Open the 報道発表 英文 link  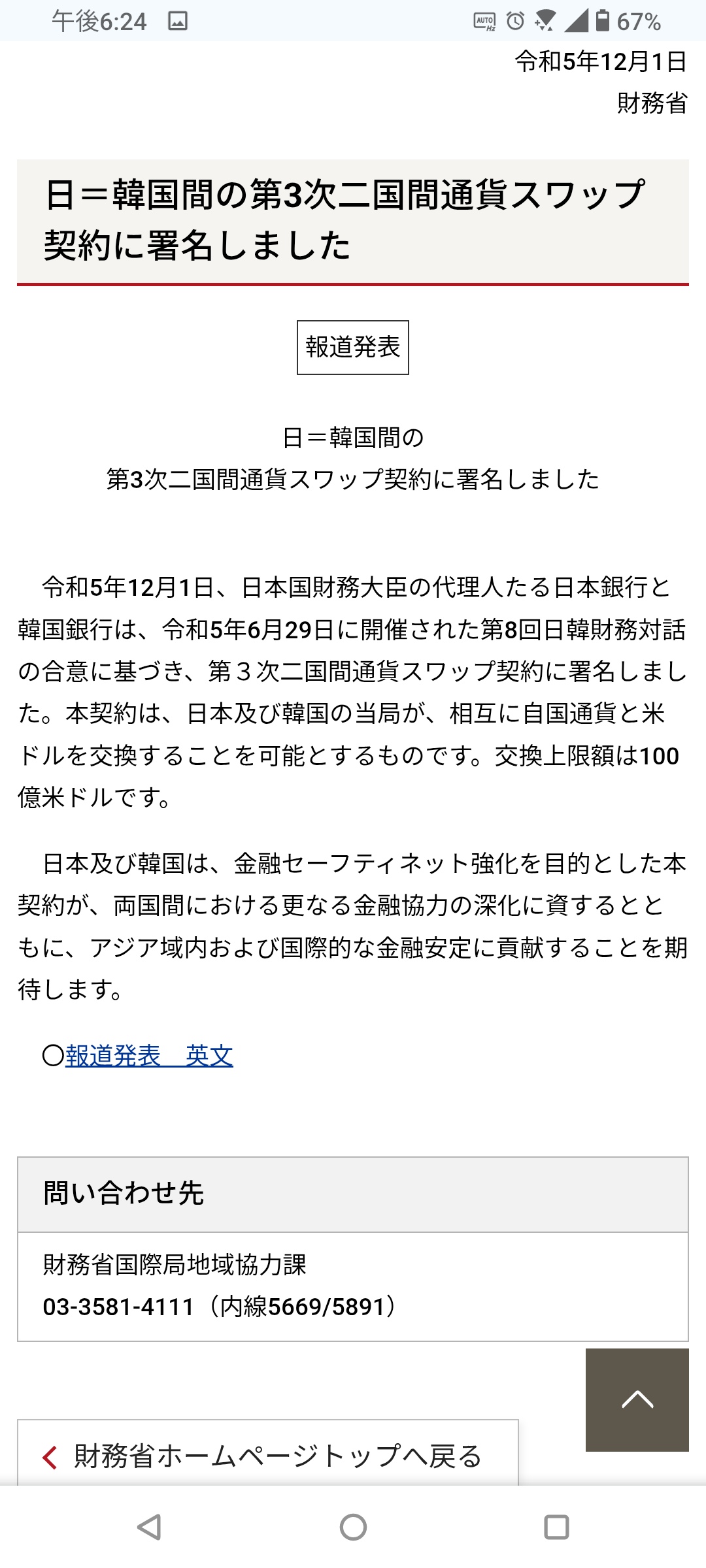coord(149,1056)
